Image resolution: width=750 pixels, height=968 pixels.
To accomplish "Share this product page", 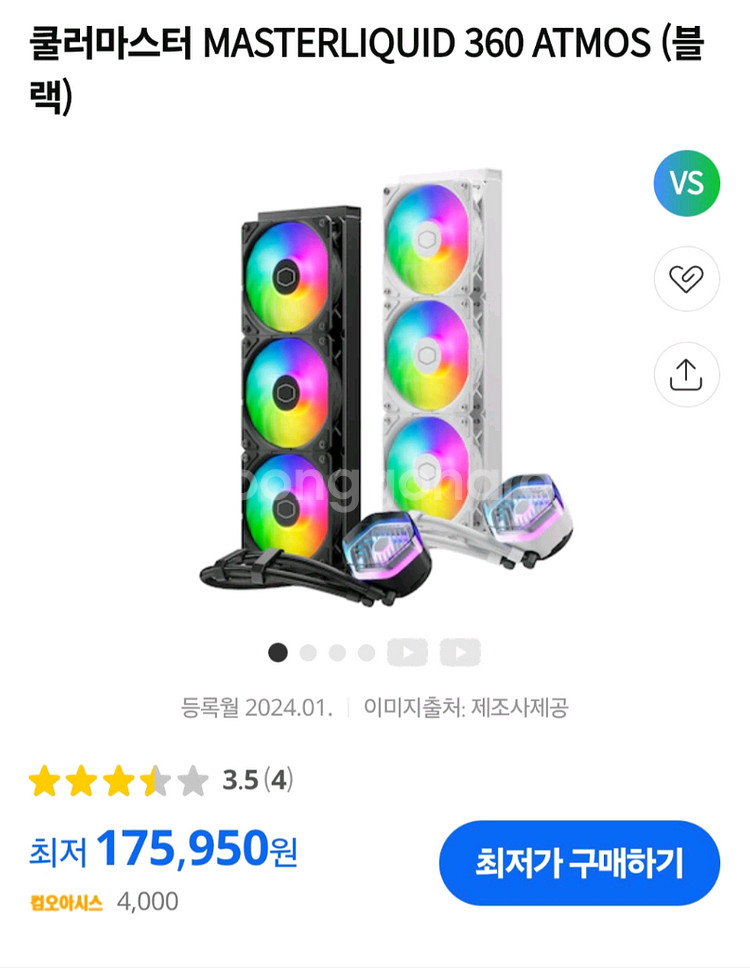I will pyautogui.click(x=686, y=374).
